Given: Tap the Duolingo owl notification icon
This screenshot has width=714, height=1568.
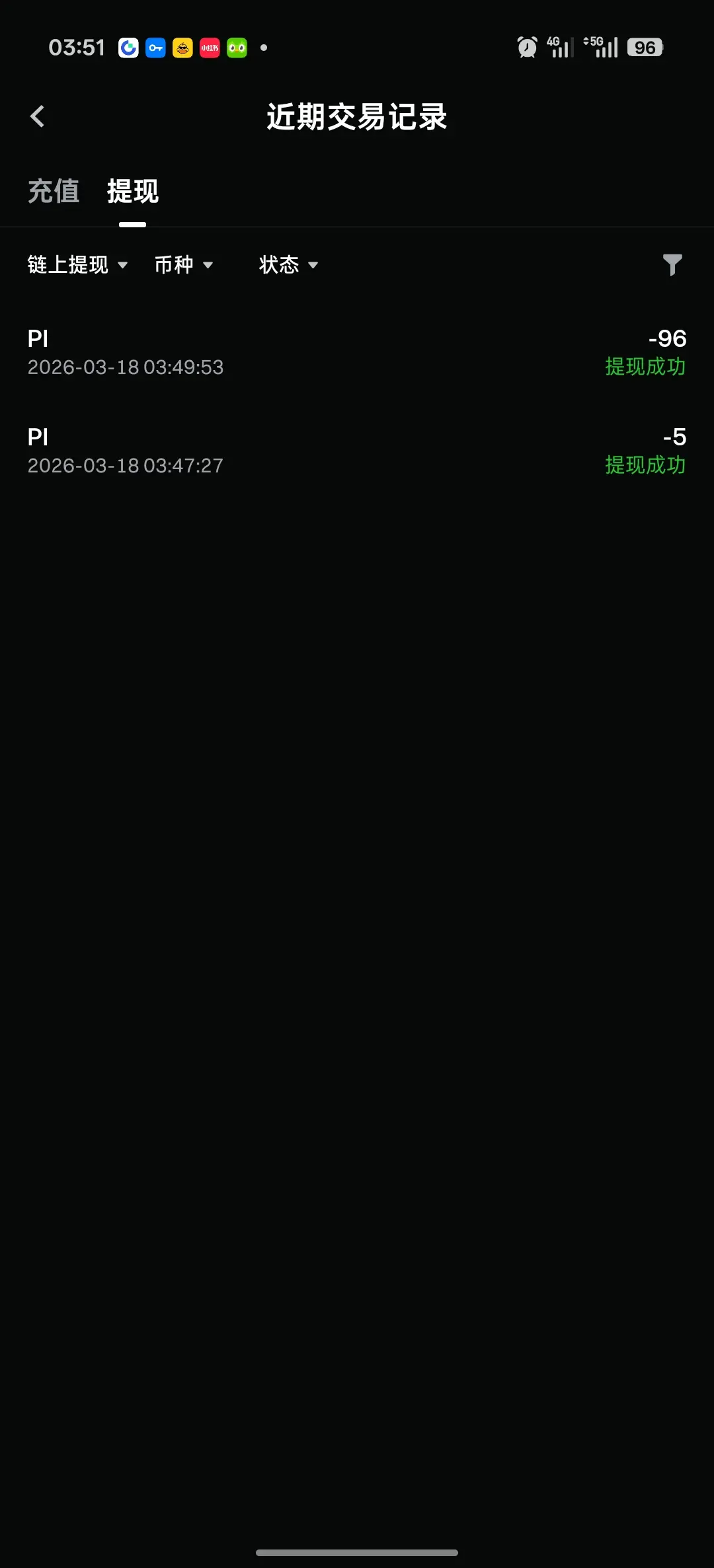Looking at the screenshot, I should [x=235, y=46].
